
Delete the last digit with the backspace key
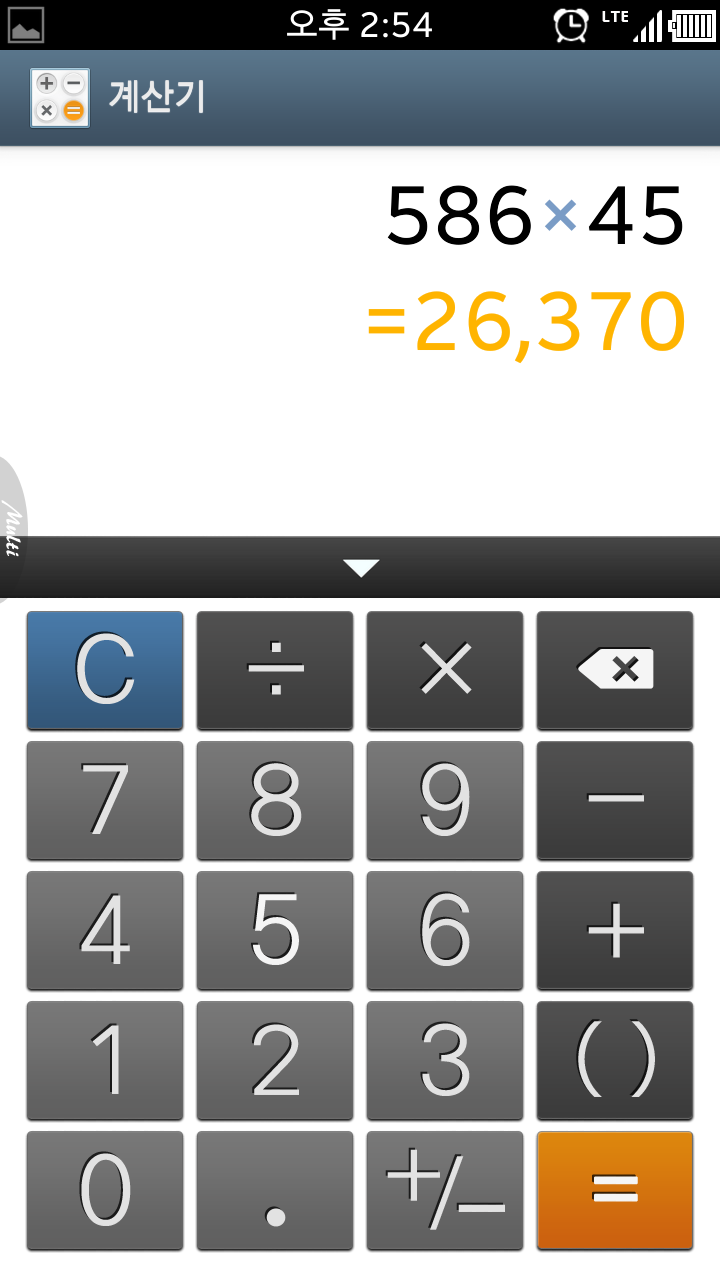pos(615,670)
